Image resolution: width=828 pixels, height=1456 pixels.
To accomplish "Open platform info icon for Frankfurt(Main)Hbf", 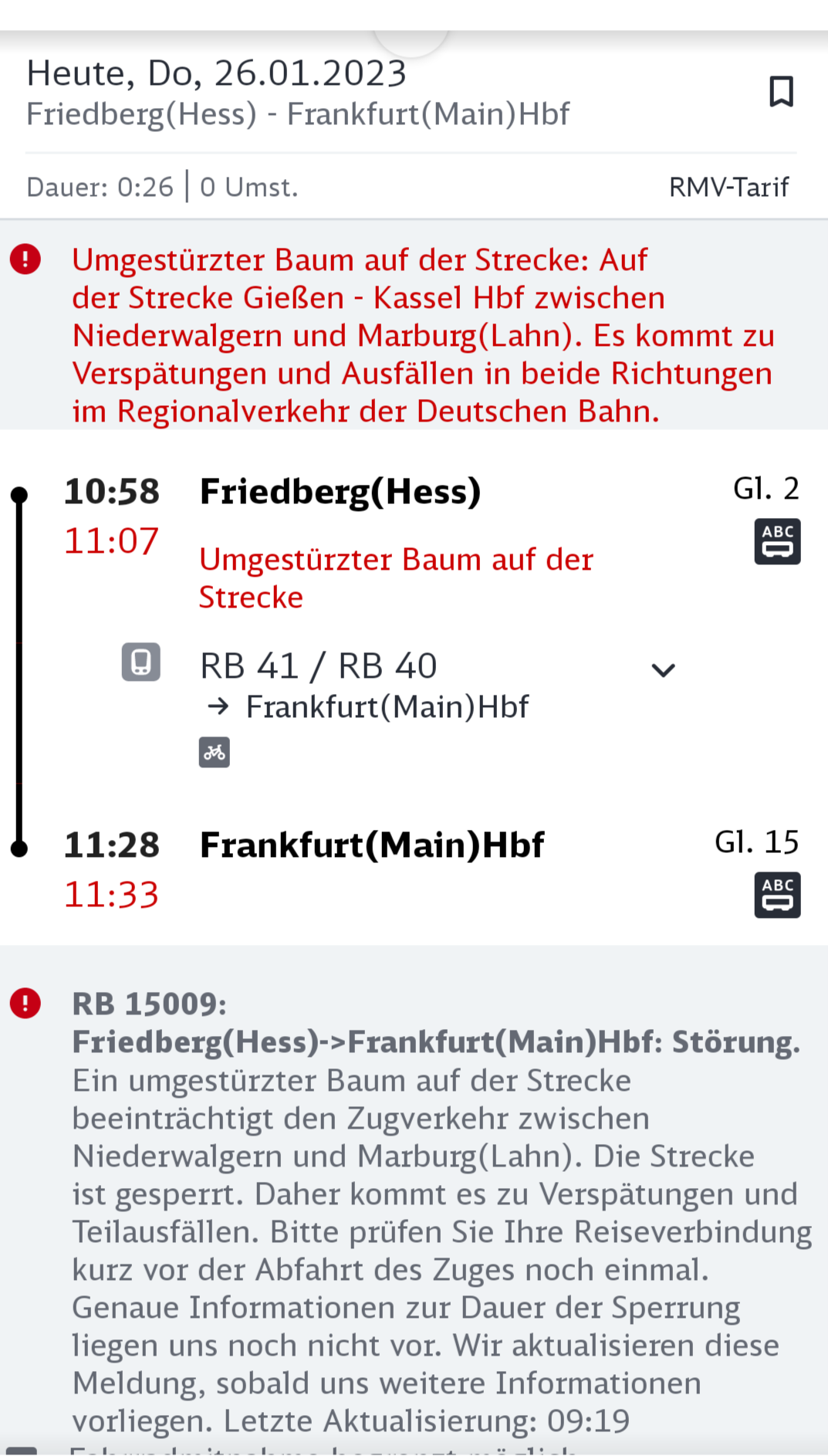I will (x=777, y=895).
